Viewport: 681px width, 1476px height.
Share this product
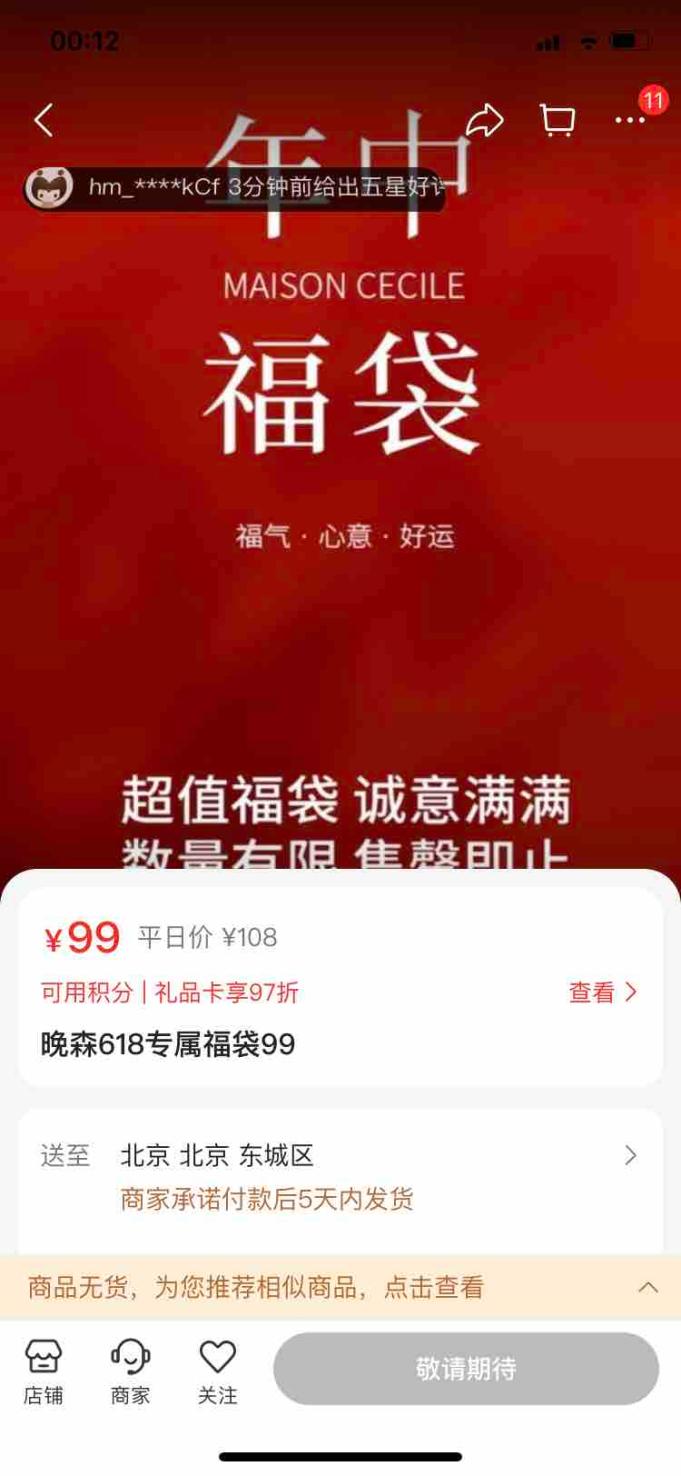(x=485, y=121)
